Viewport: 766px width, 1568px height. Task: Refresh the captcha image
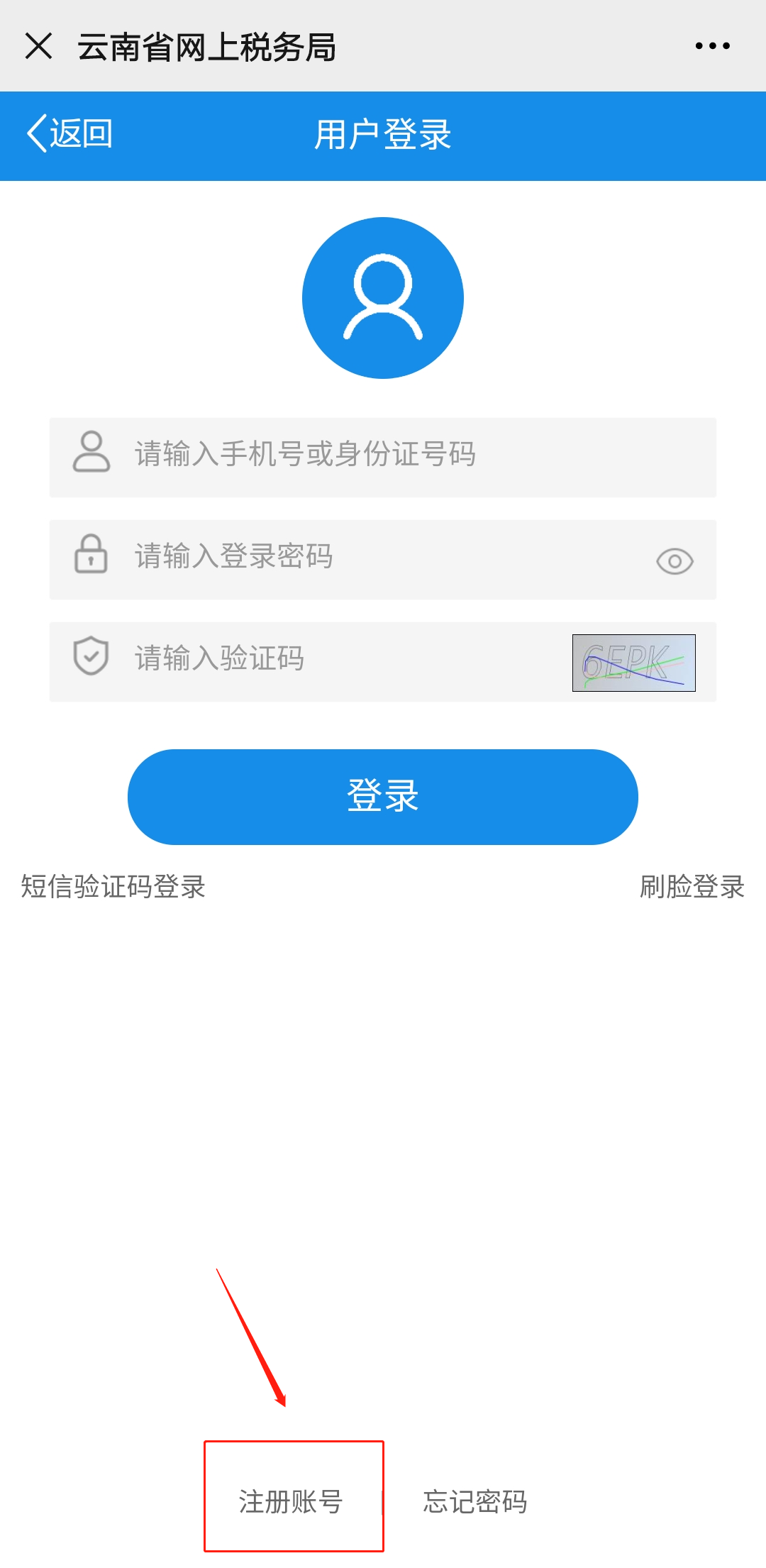tap(634, 663)
